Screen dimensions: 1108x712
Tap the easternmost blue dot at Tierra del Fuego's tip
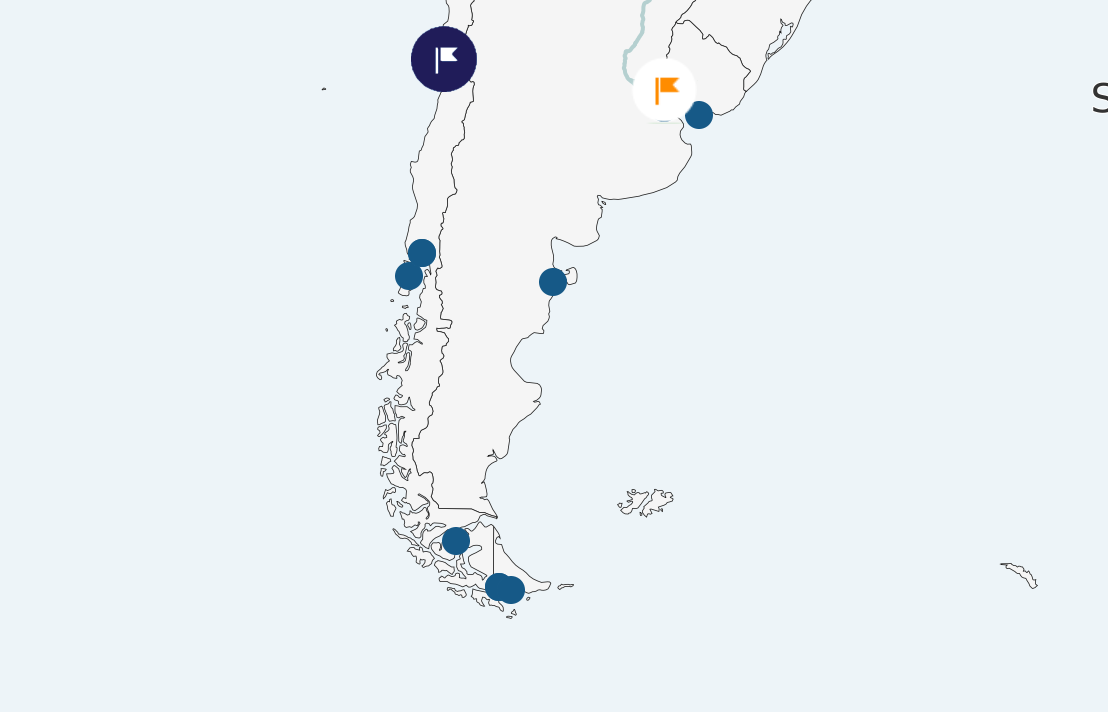coord(513,591)
